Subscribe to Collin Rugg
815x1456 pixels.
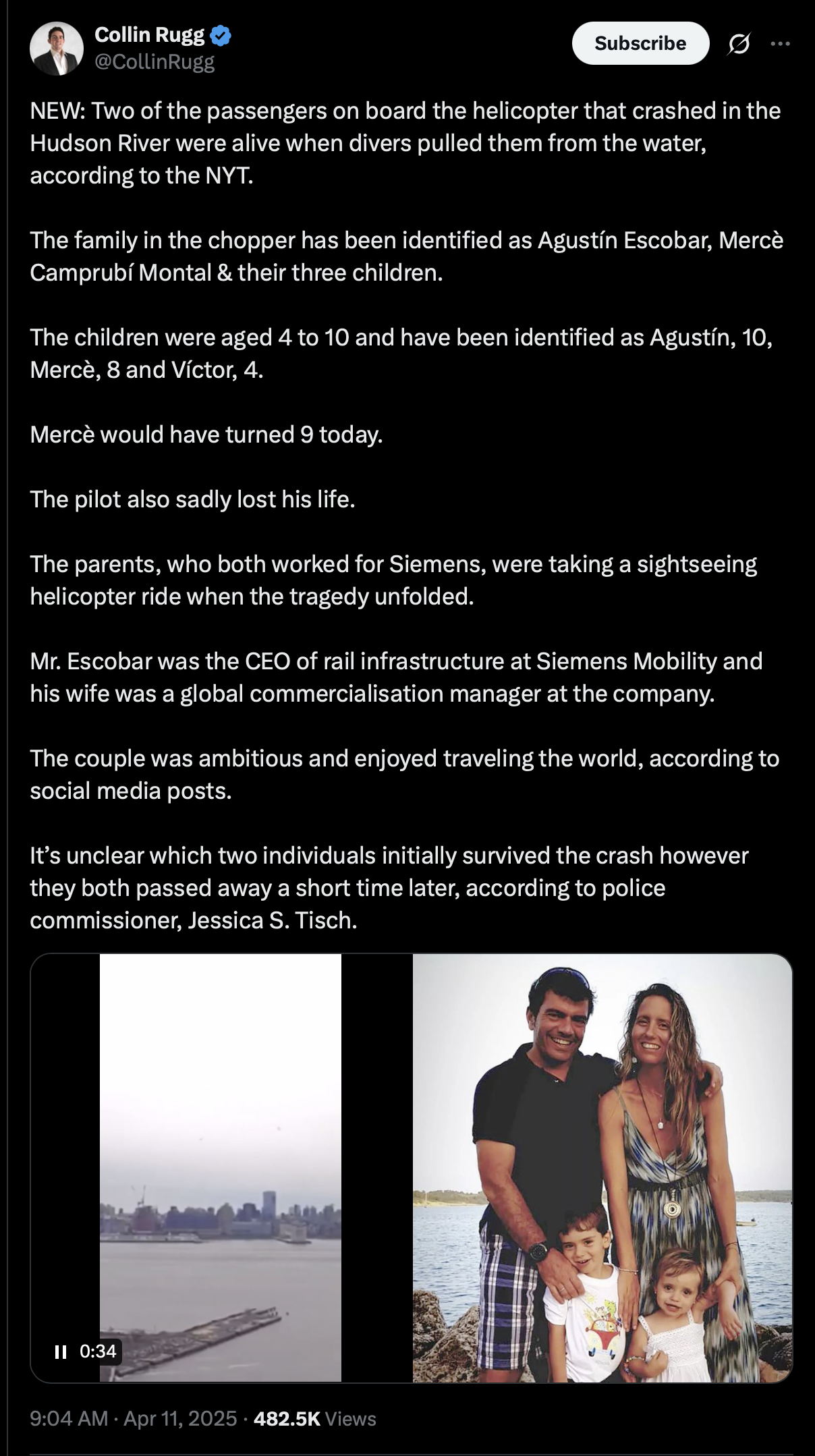(640, 43)
